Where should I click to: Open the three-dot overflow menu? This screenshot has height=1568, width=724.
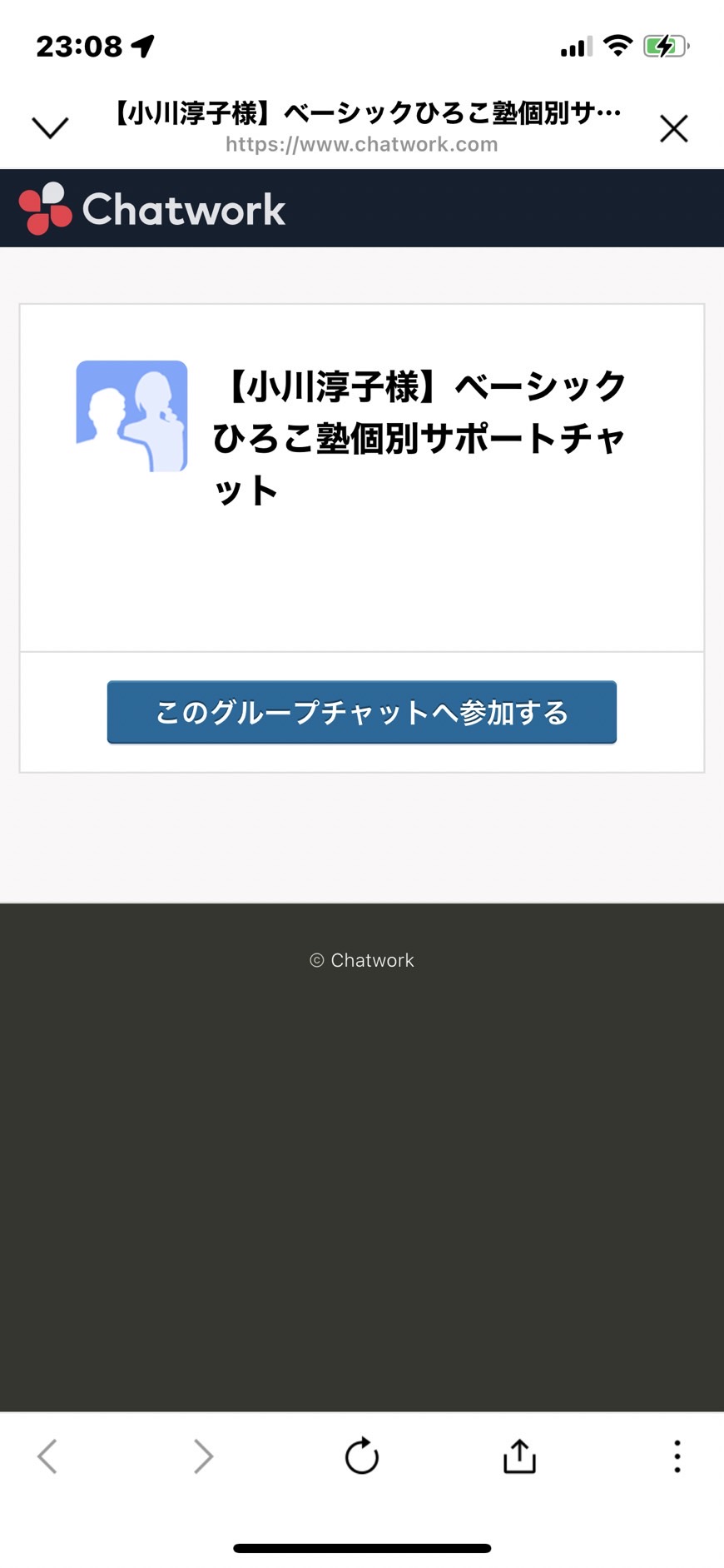pos(677,1456)
